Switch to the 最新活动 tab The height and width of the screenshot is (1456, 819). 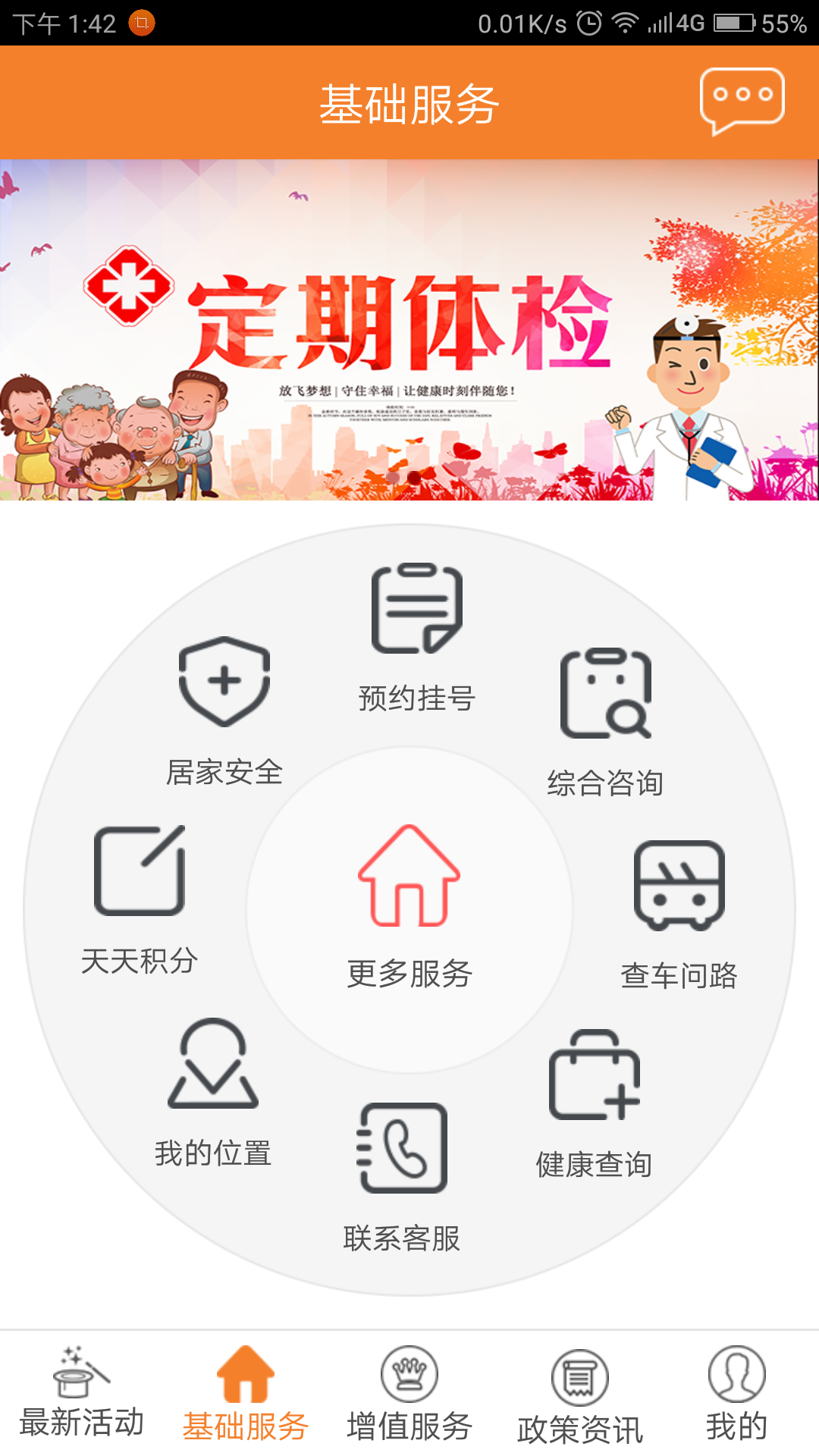82,1394
